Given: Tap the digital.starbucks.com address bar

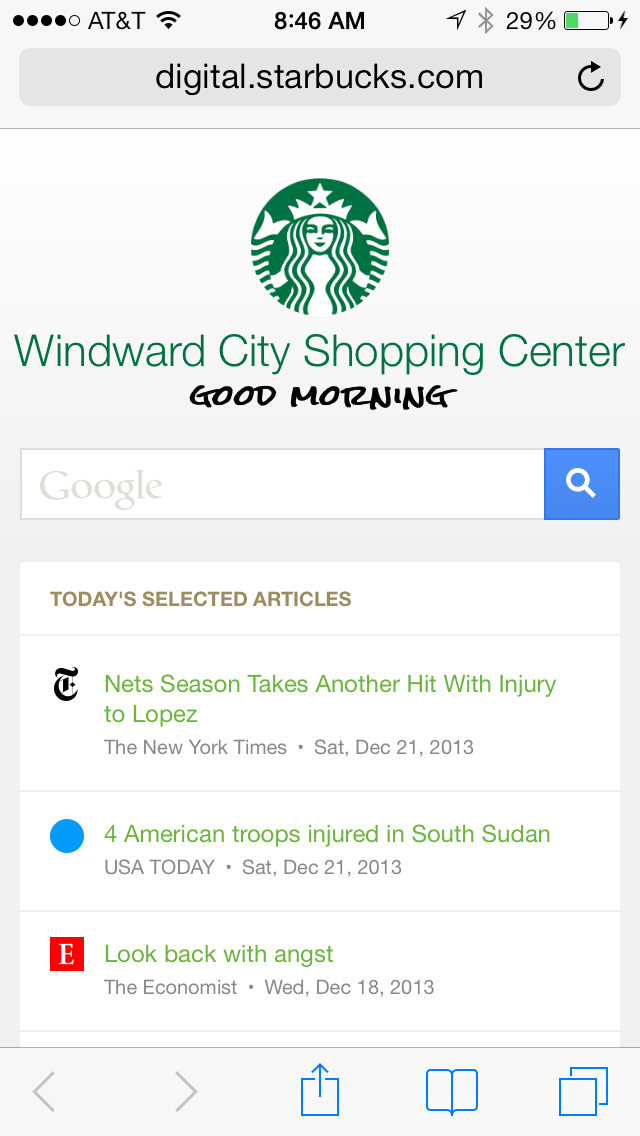Looking at the screenshot, I should [320, 77].
